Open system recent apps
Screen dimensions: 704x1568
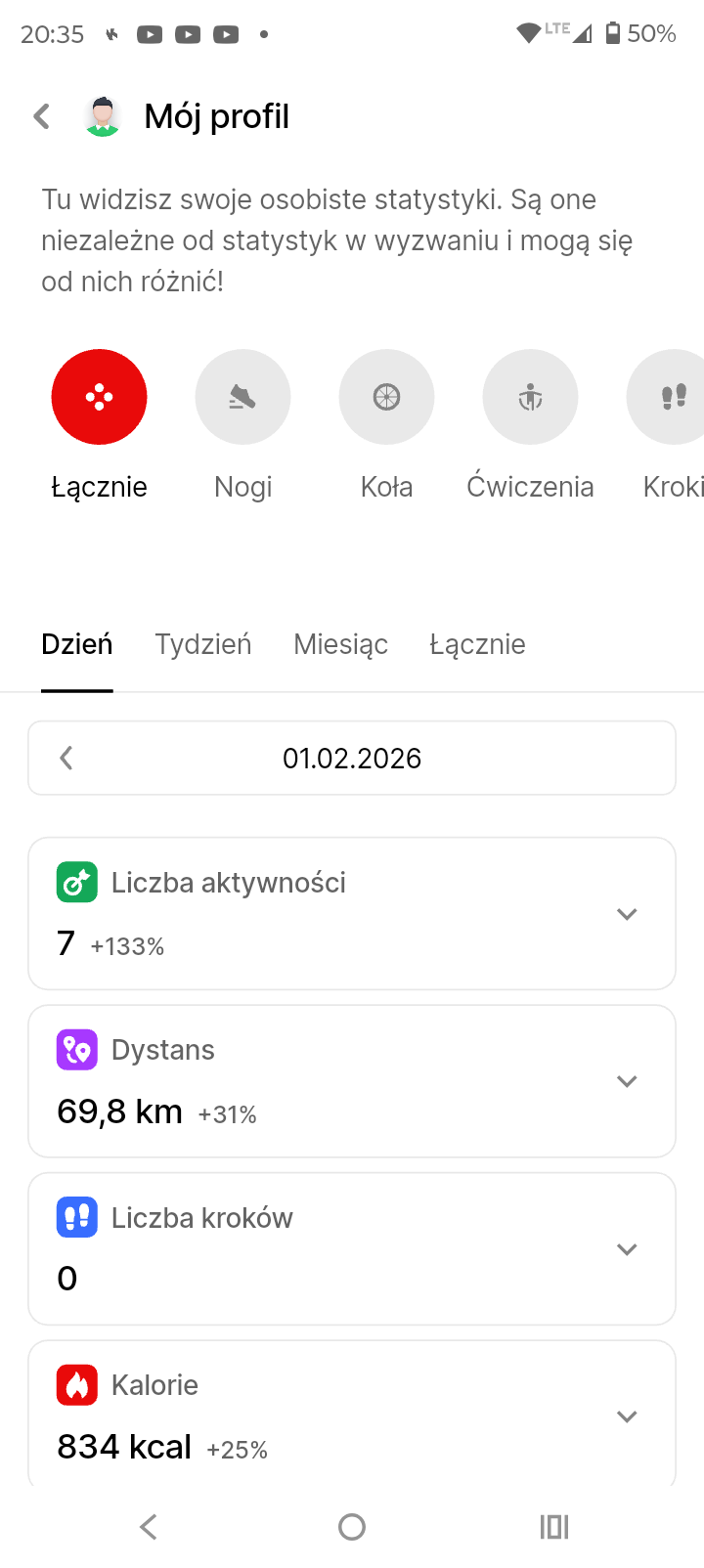[553, 1527]
